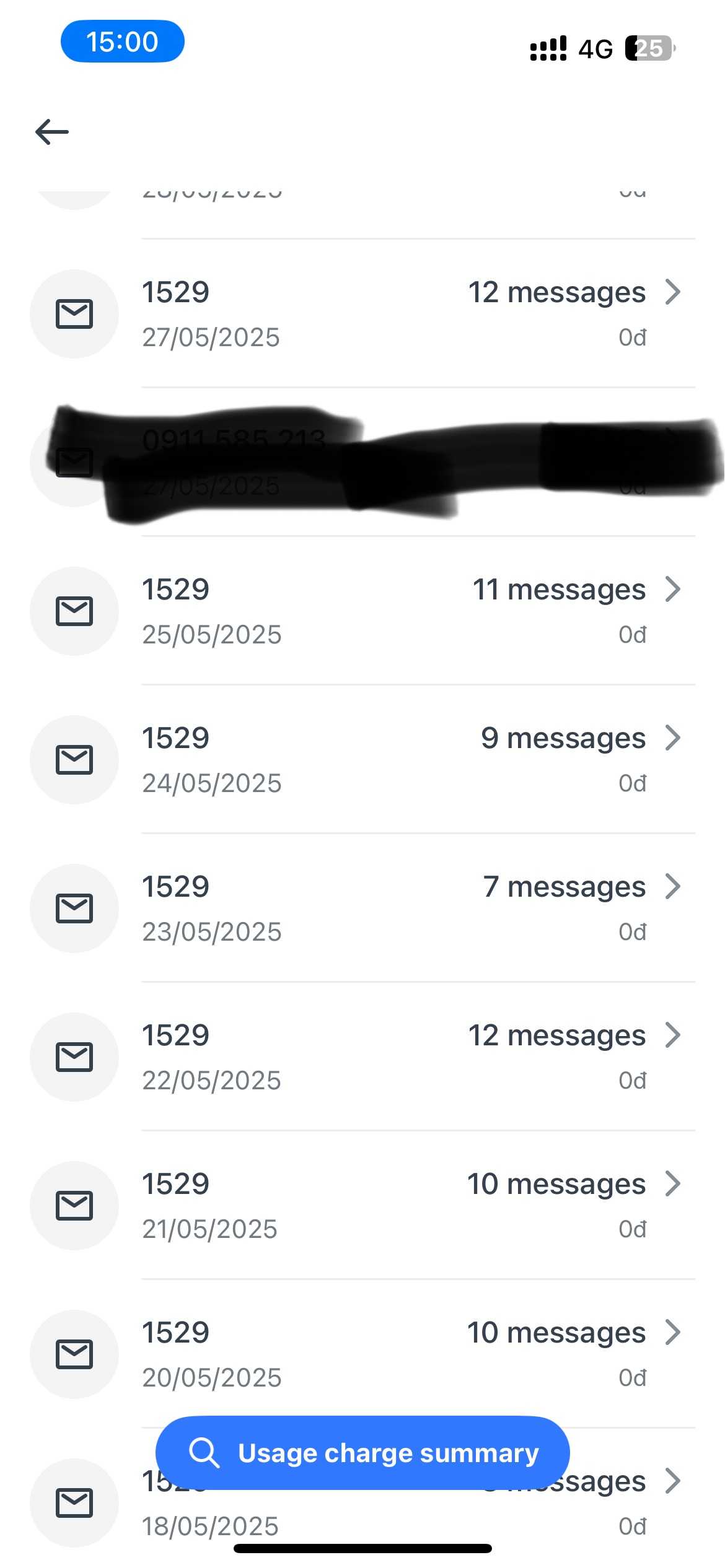Go back using the arrow icon
The height and width of the screenshot is (1568, 725).
[x=52, y=132]
